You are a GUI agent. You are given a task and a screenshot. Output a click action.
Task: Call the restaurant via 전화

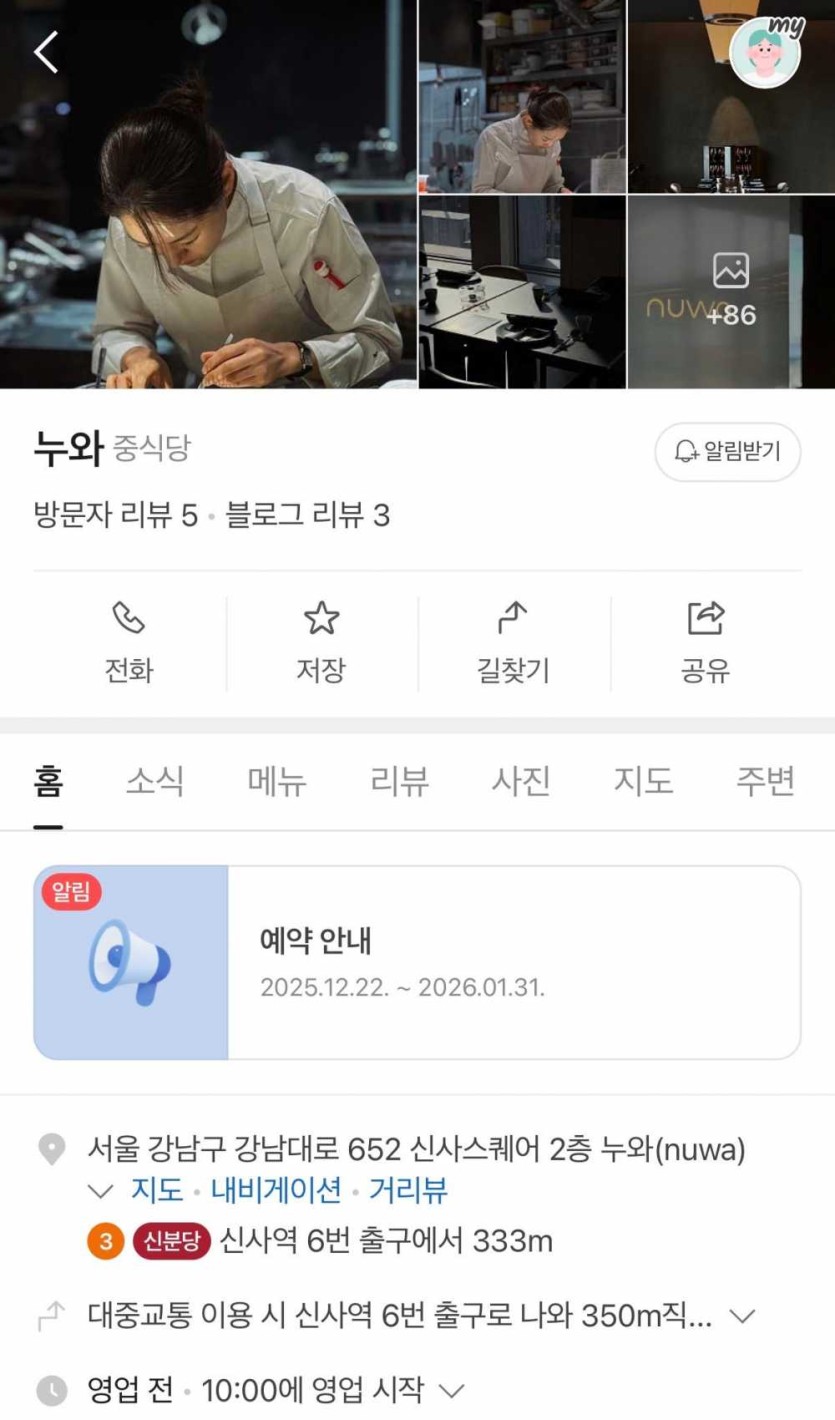tap(129, 643)
